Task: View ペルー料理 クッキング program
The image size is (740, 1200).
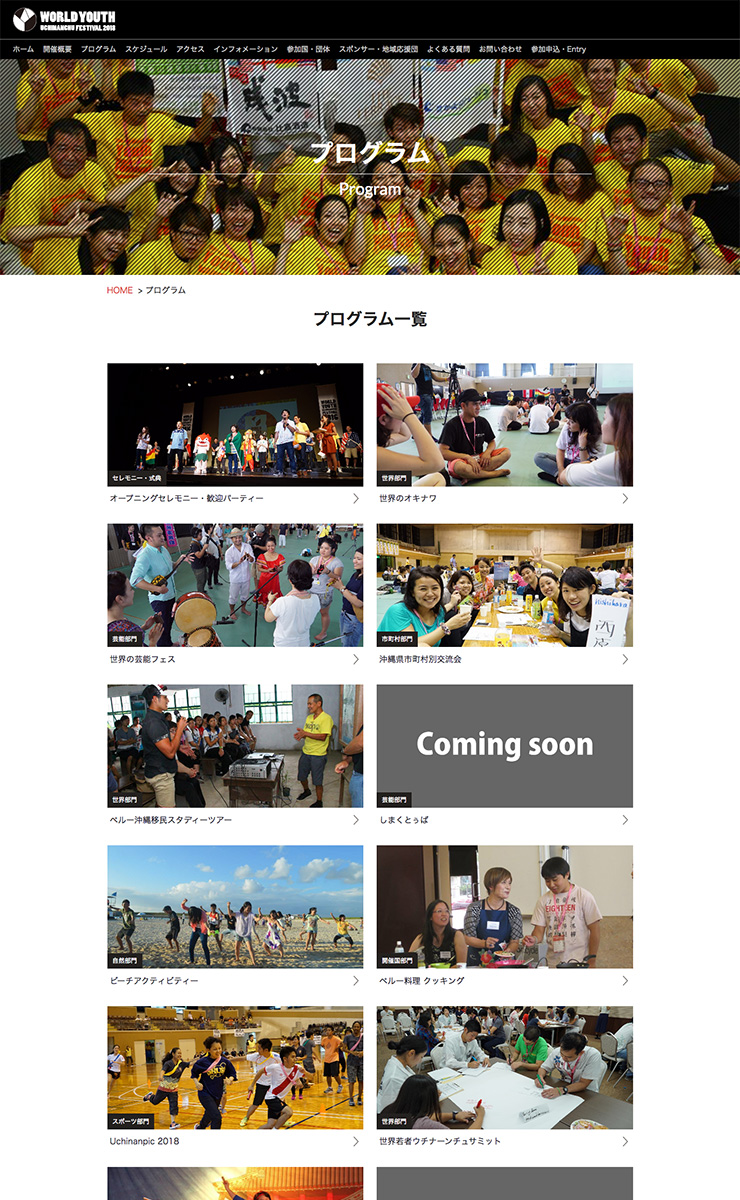Action: [x=504, y=908]
